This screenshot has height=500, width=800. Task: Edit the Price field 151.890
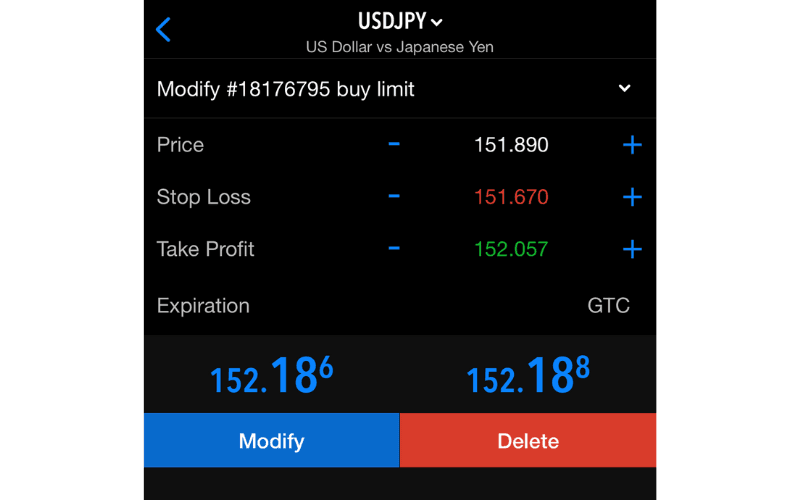(x=511, y=145)
